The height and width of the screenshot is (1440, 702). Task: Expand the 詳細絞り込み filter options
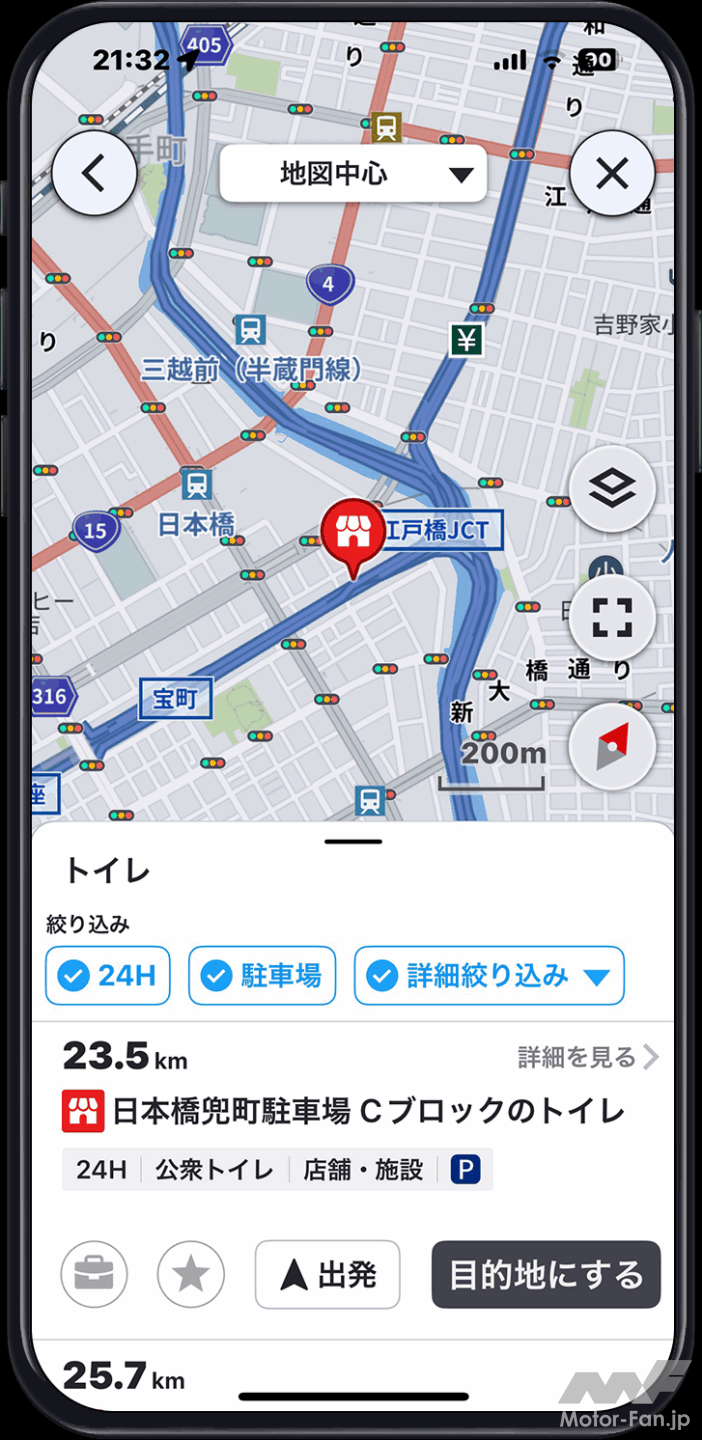pos(489,975)
